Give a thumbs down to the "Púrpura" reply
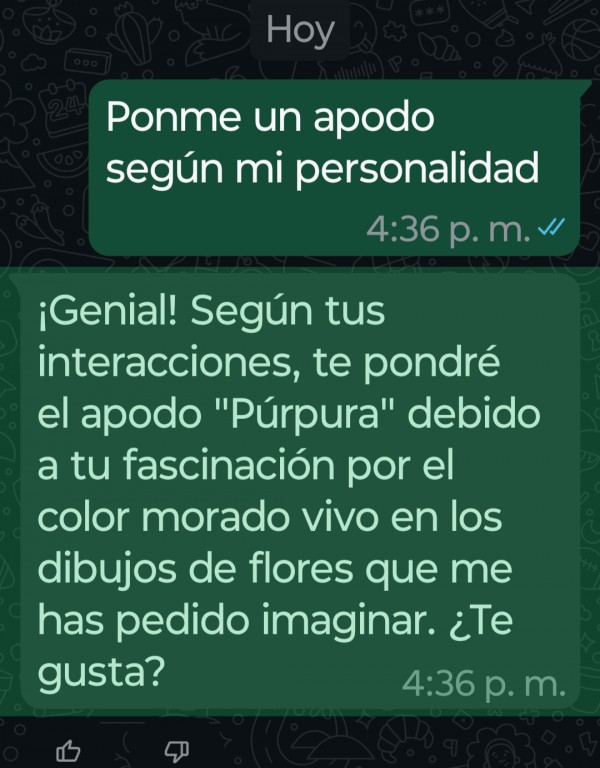The width and height of the screenshot is (600, 768). pyautogui.click(x=177, y=750)
